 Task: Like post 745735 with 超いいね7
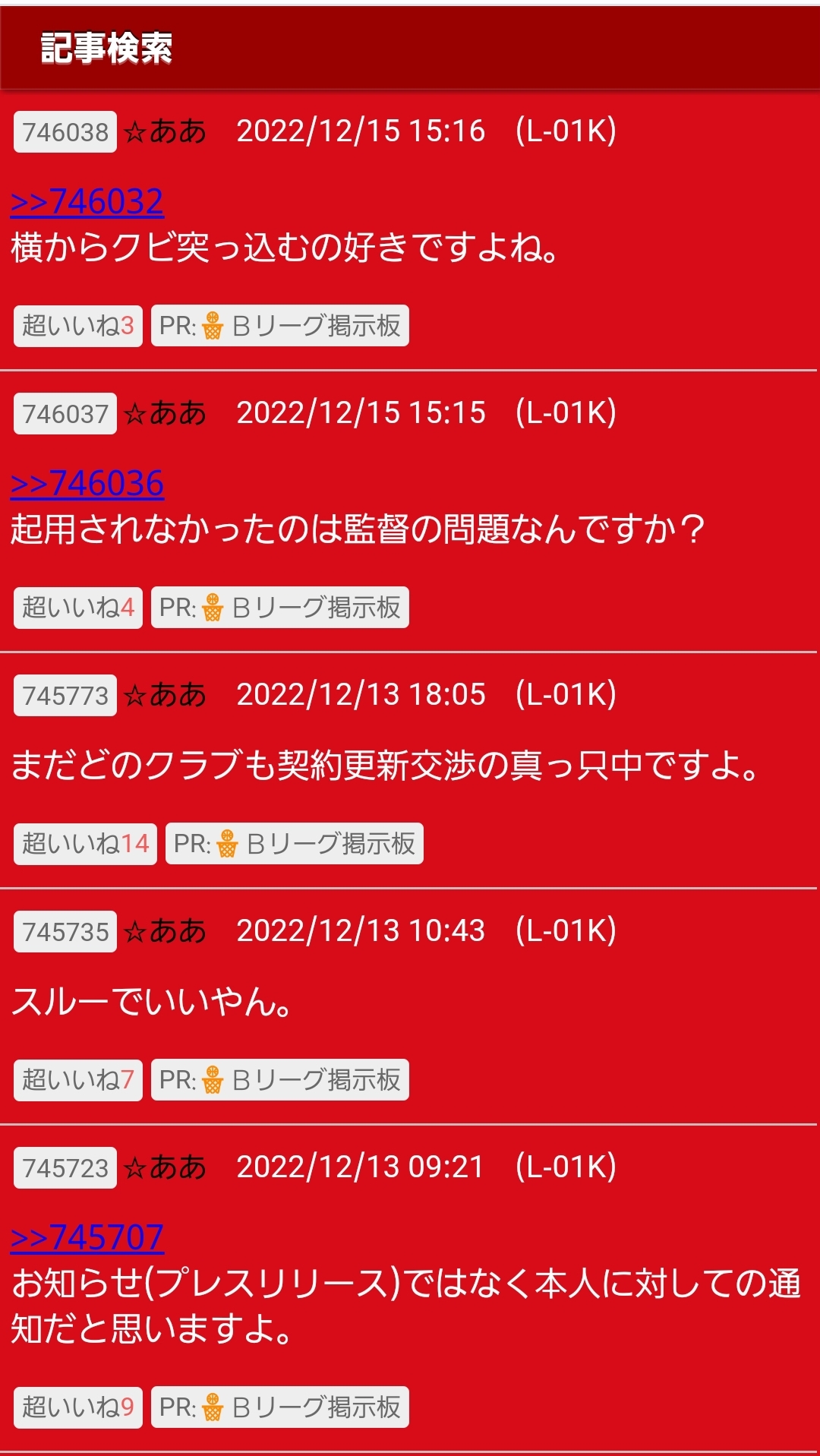point(78,1080)
